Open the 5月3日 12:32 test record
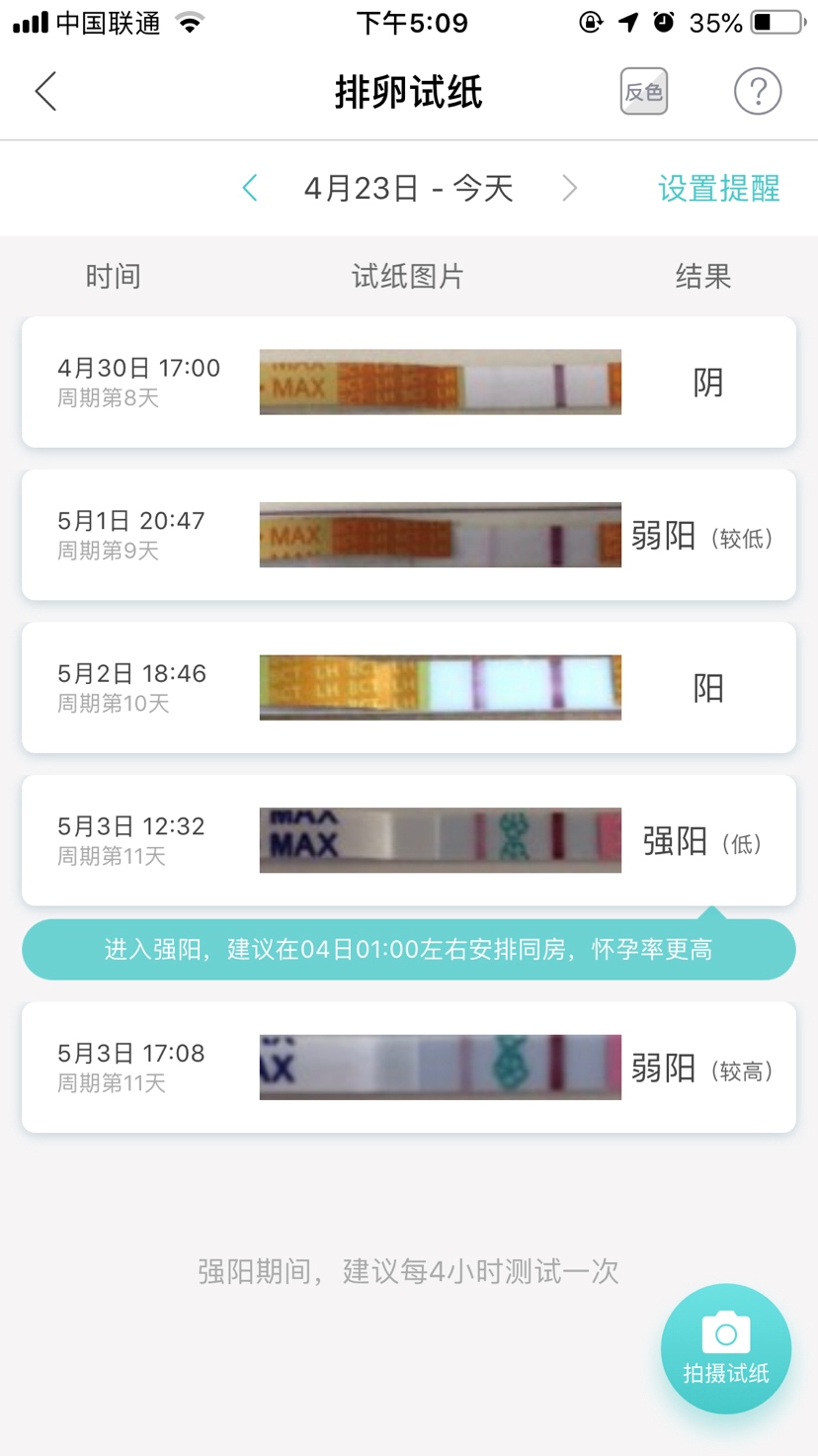The image size is (818, 1456). (408, 840)
